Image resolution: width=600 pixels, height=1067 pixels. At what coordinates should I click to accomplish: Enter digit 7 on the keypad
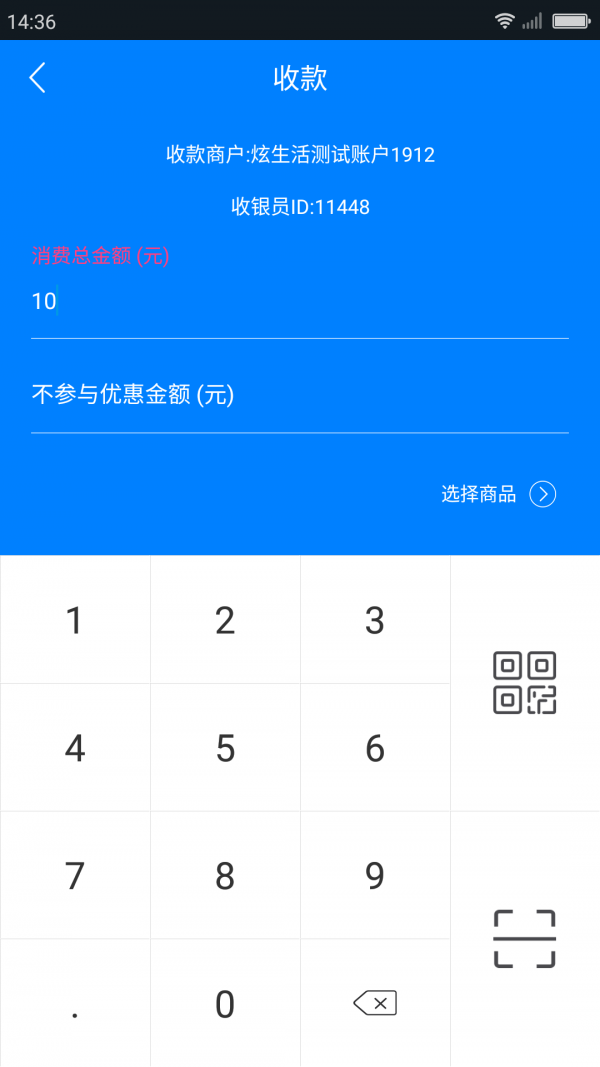coord(75,876)
